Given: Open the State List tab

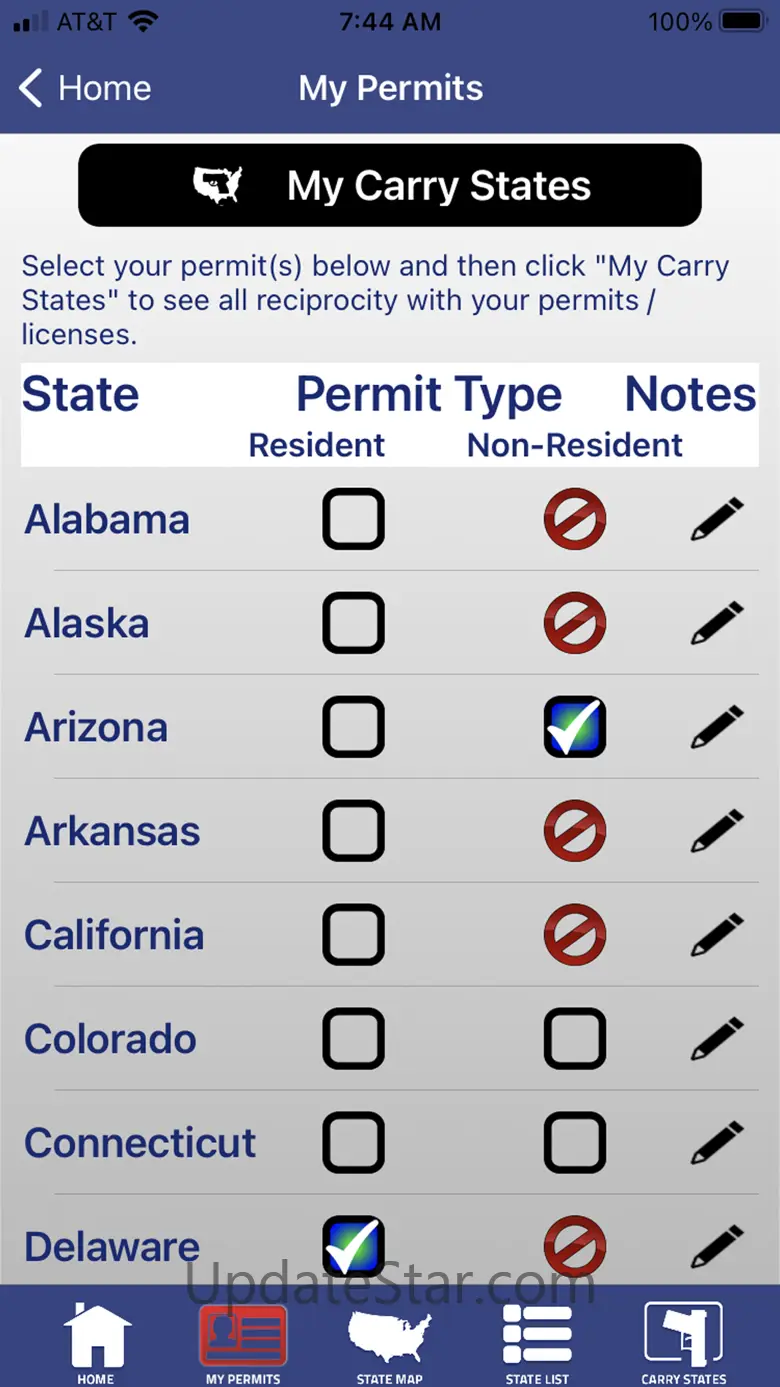Looking at the screenshot, I should [x=537, y=1342].
